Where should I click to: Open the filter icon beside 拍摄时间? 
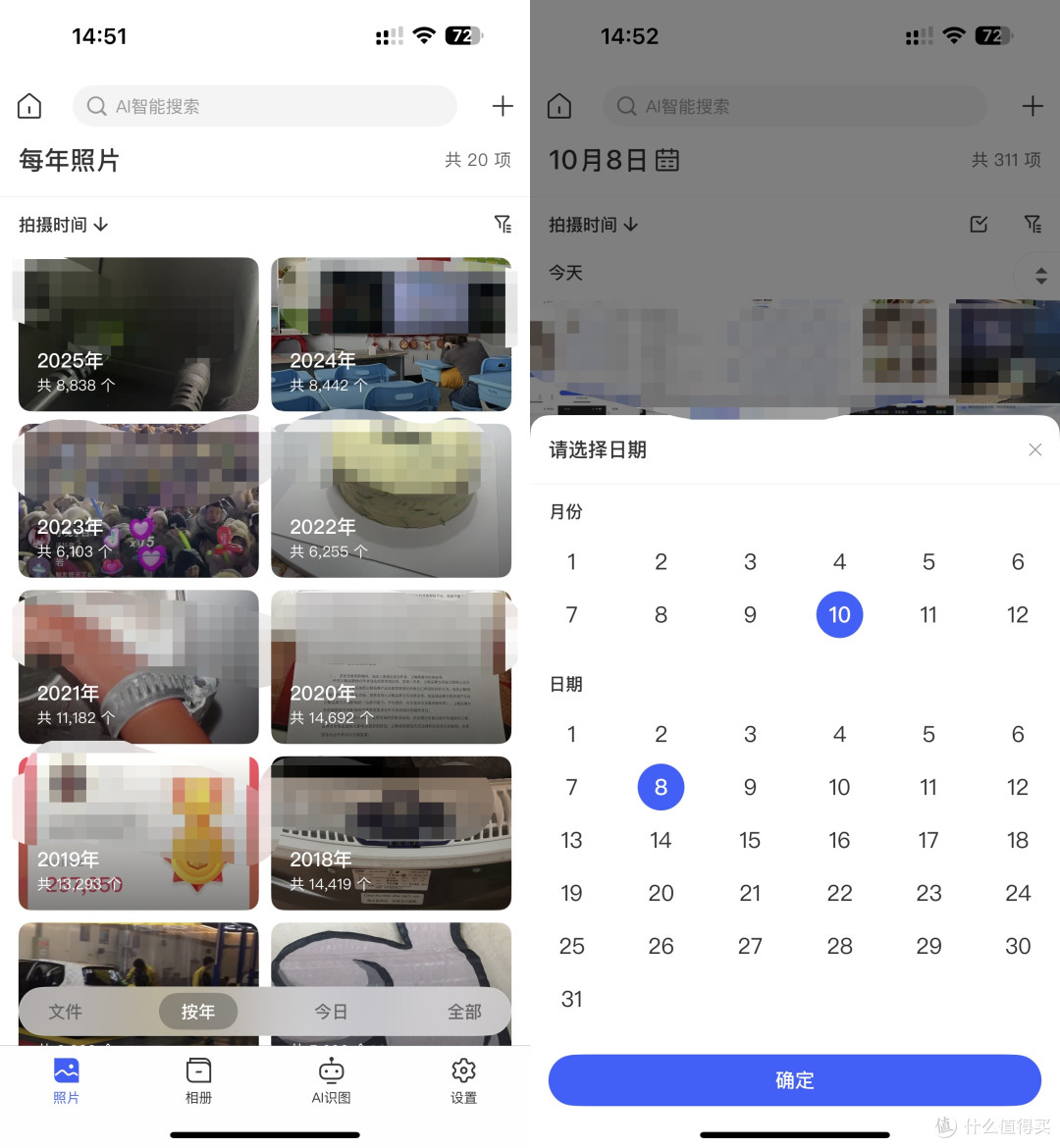[x=503, y=224]
